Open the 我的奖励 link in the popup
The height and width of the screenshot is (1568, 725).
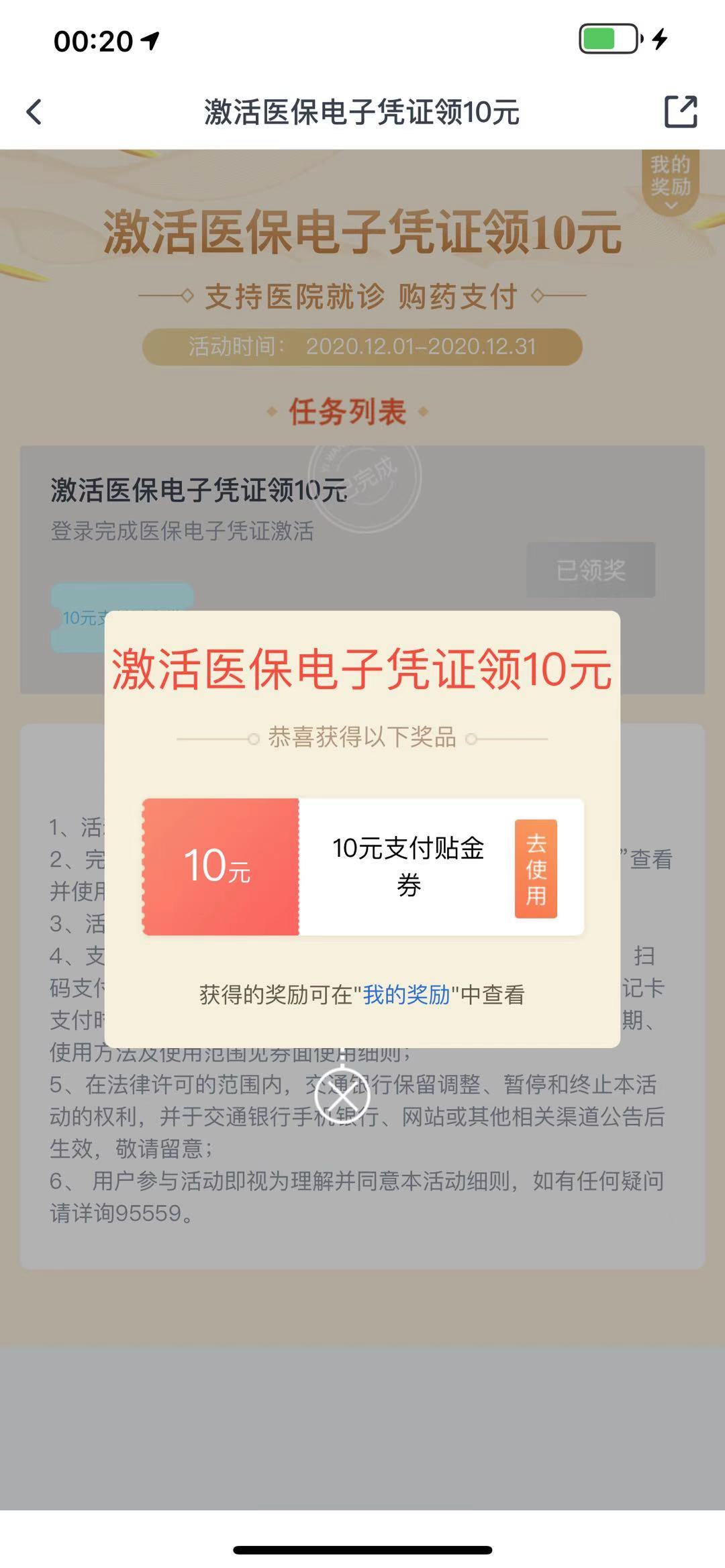406,995
